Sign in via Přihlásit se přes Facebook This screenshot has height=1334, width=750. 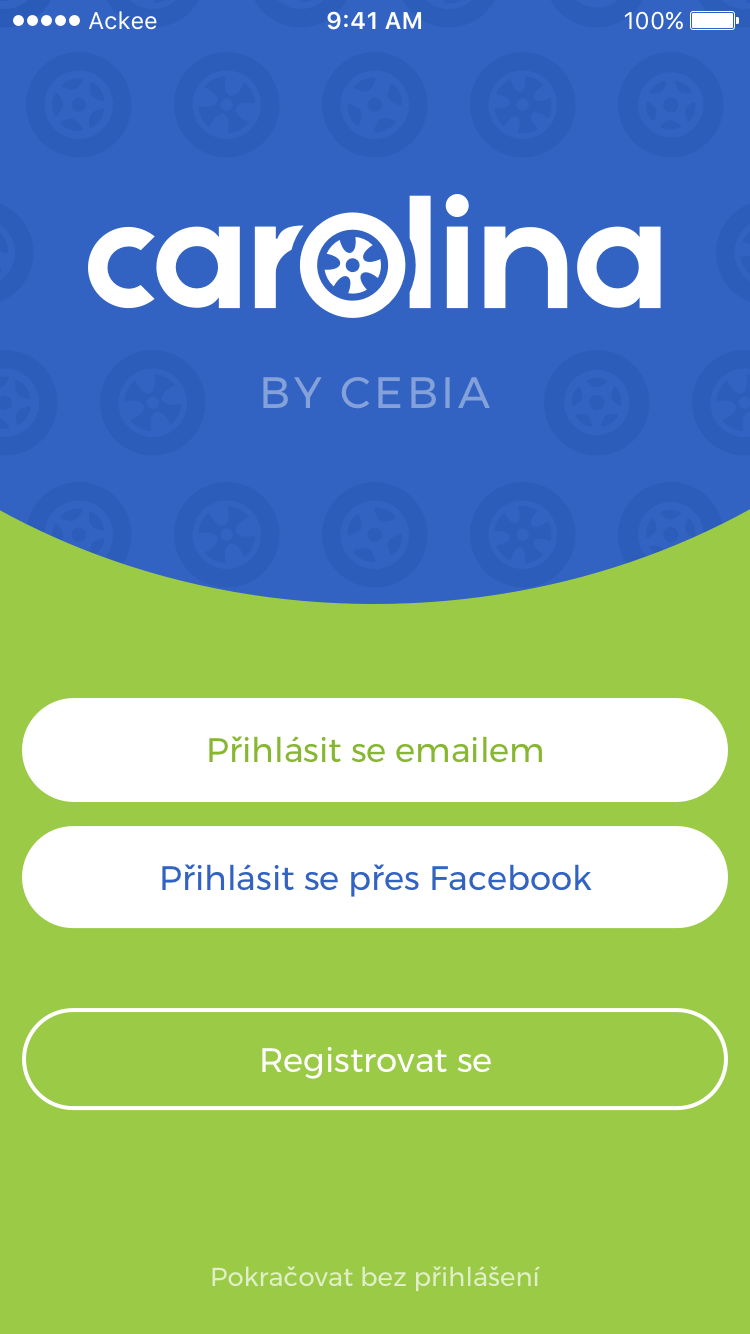click(375, 878)
